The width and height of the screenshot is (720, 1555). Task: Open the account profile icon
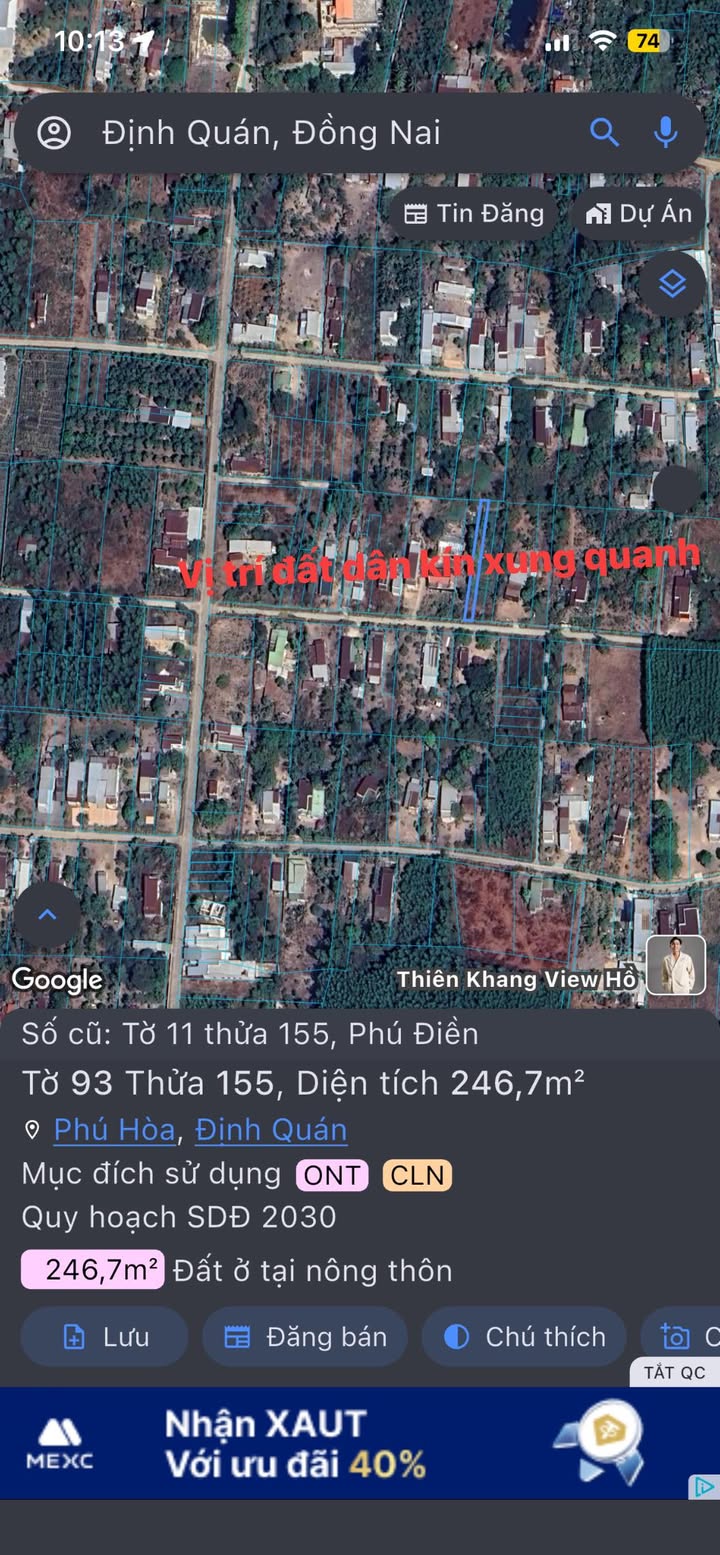[x=54, y=133]
